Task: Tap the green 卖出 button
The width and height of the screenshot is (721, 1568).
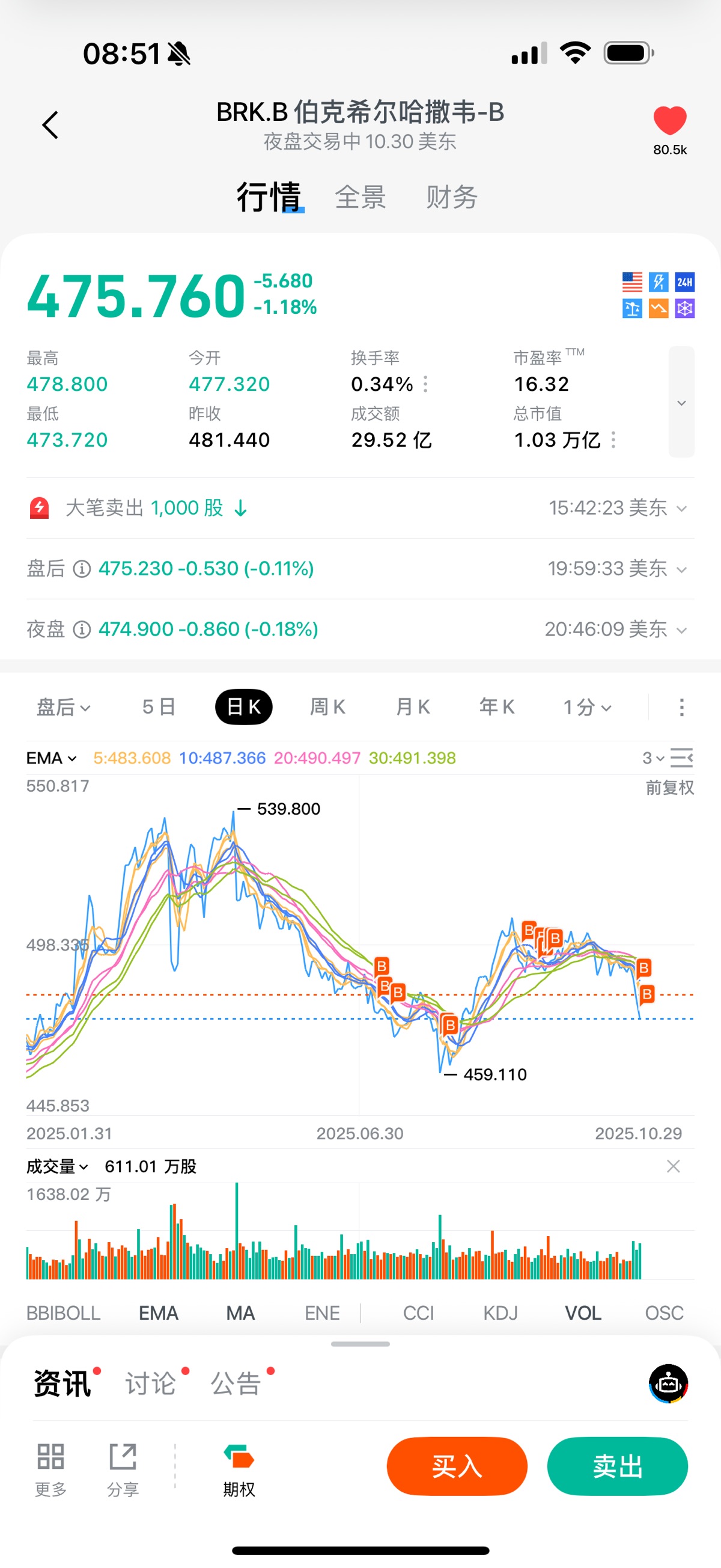Action: [617, 1466]
